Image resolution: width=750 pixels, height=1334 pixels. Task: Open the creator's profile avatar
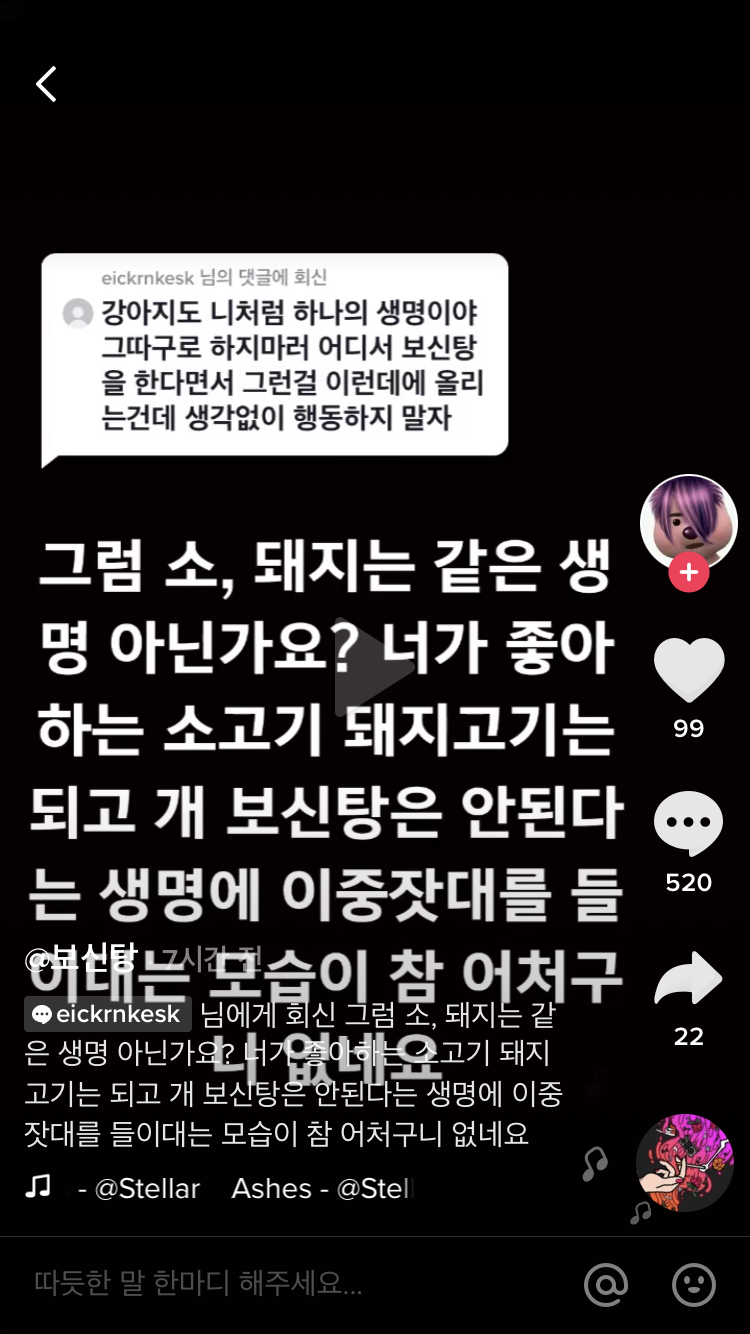[688, 522]
